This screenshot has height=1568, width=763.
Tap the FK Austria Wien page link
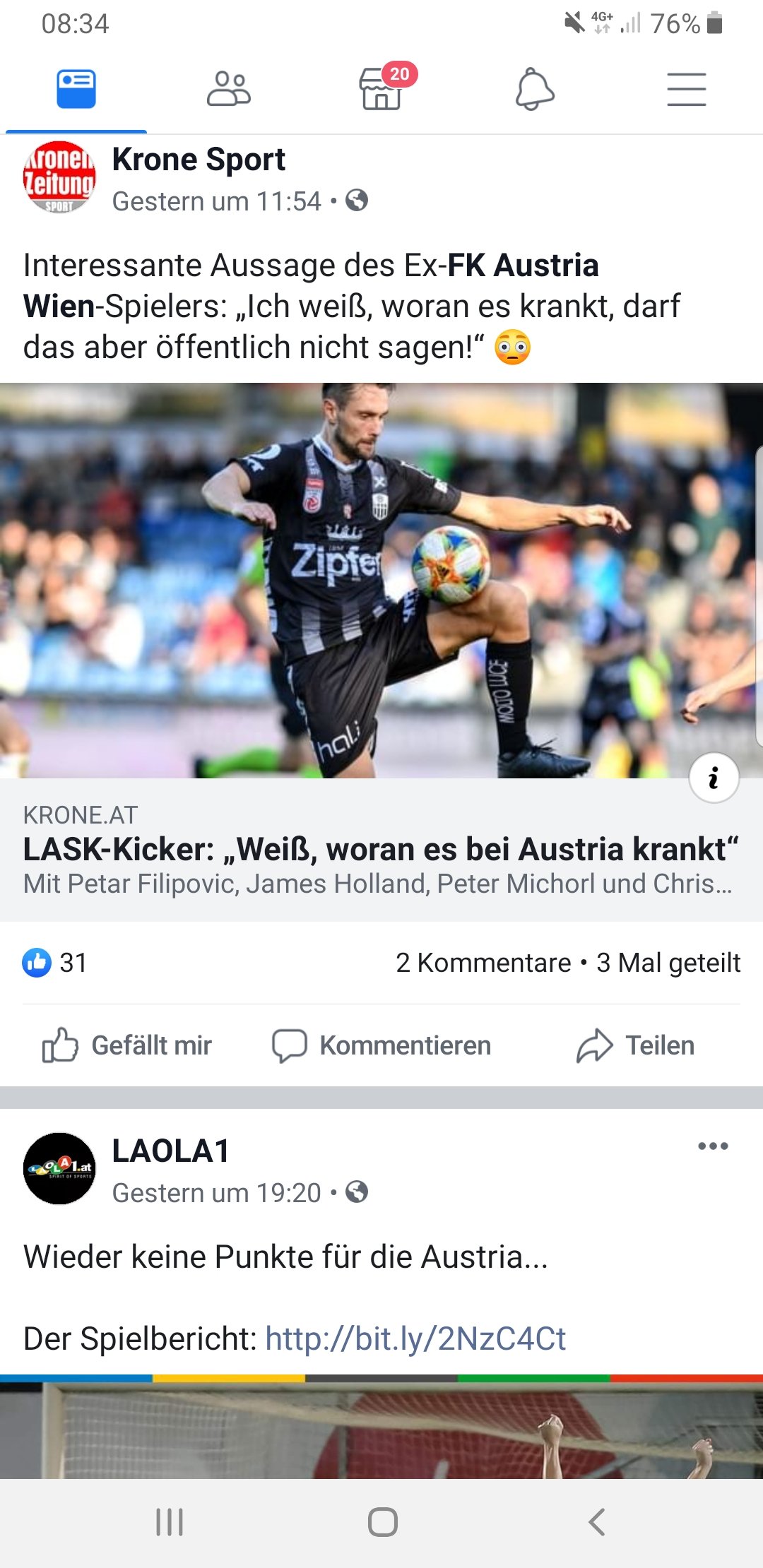pyautogui.click(x=311, y=285)
